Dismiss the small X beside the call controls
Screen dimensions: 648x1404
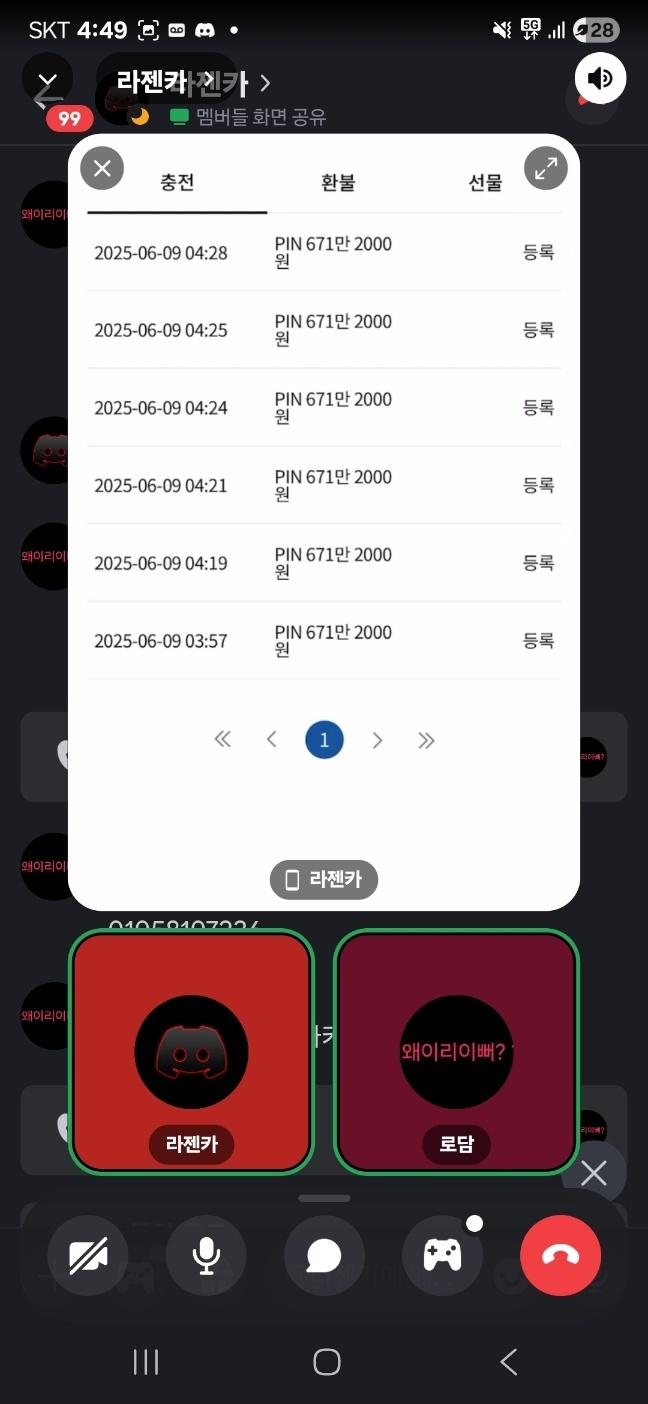(x=594, y=1173)
